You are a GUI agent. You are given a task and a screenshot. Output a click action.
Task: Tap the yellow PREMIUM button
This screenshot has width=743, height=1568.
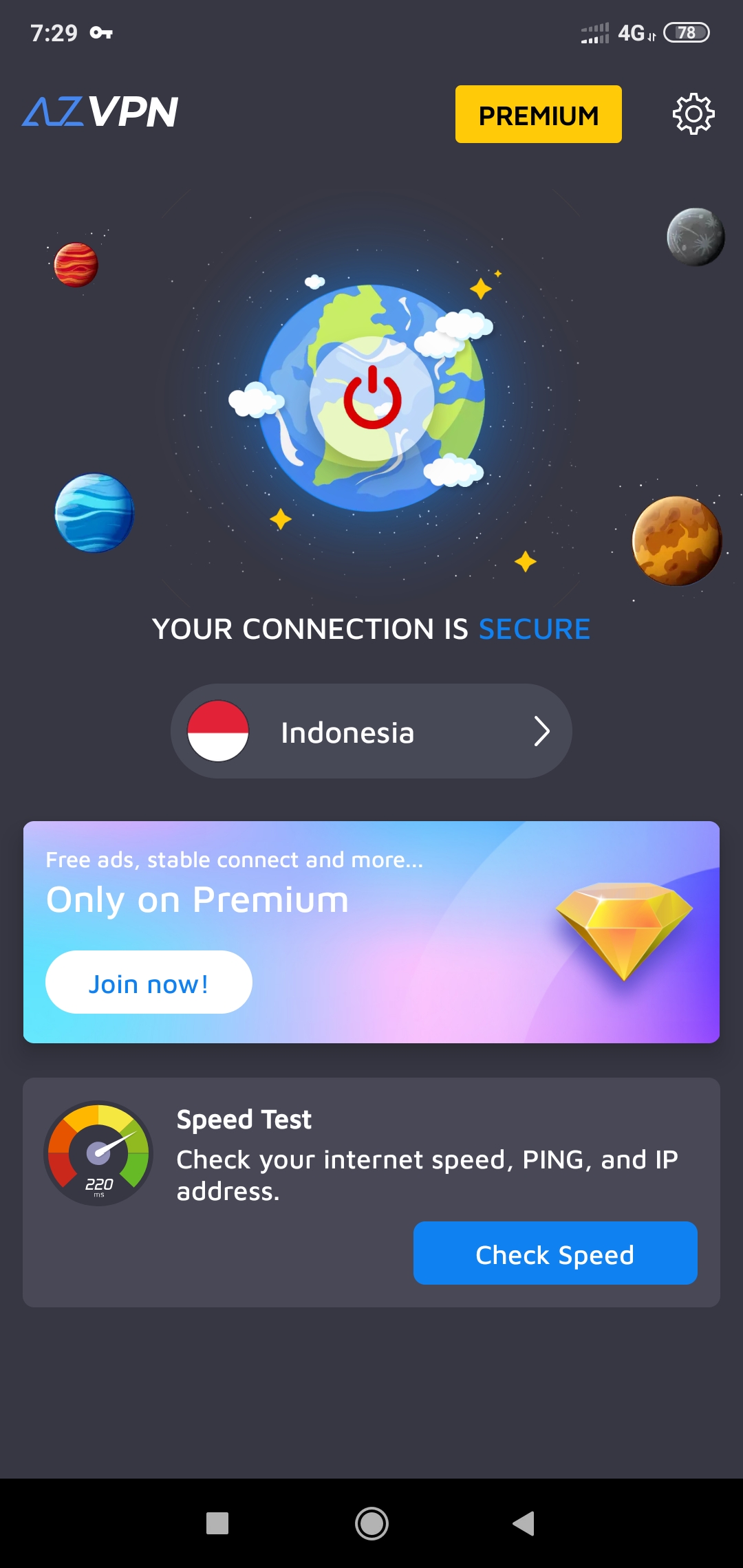click(538, 114)
